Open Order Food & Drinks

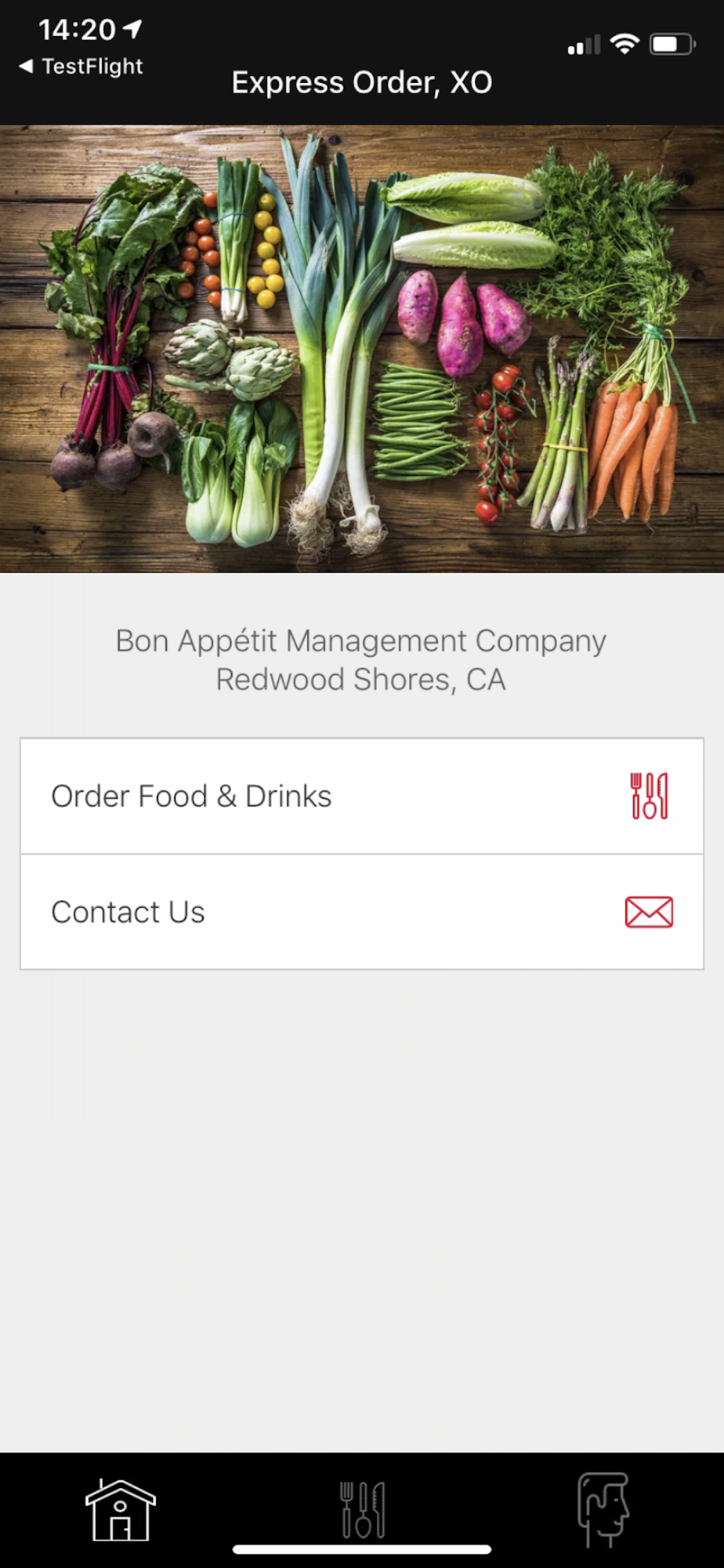pos(361,796)
